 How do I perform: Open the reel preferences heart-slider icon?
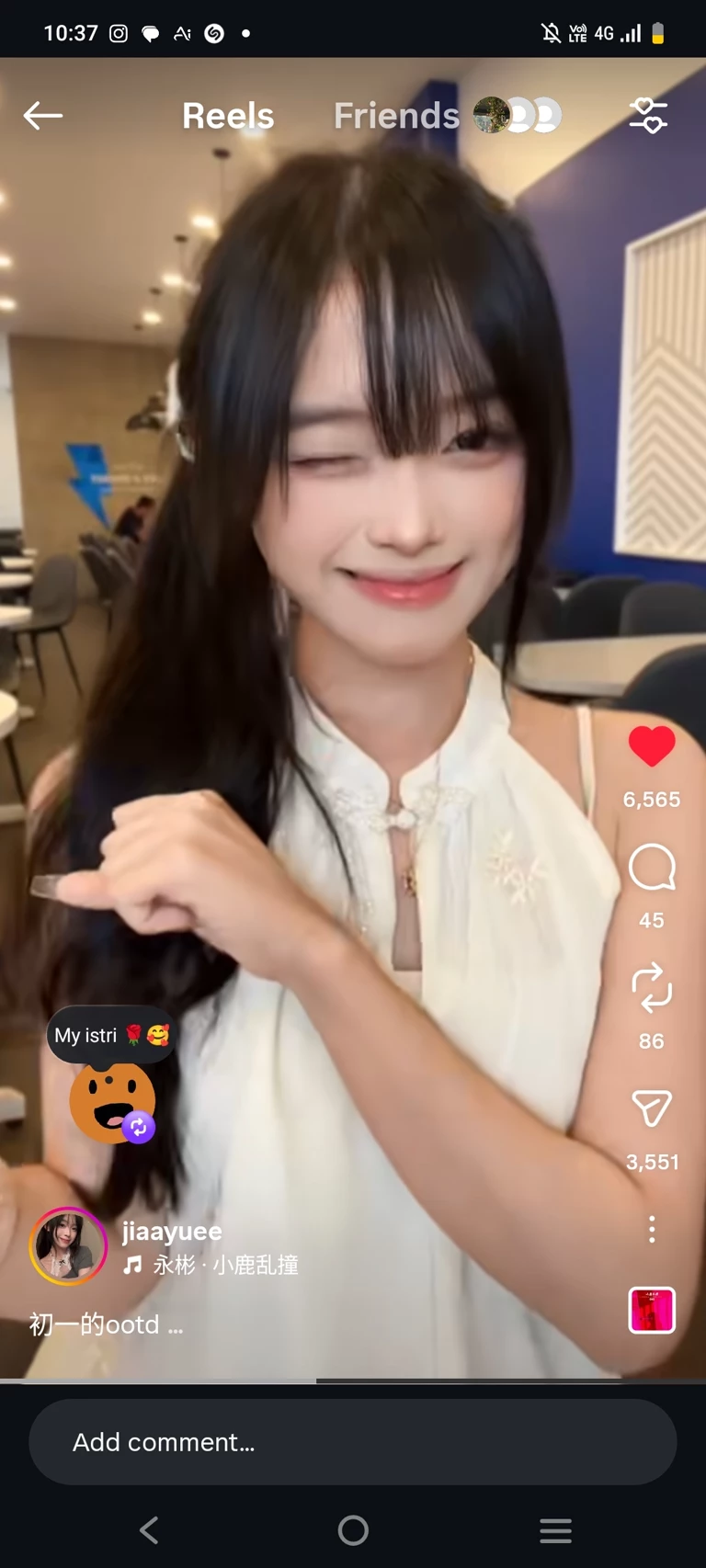(648, 116)
